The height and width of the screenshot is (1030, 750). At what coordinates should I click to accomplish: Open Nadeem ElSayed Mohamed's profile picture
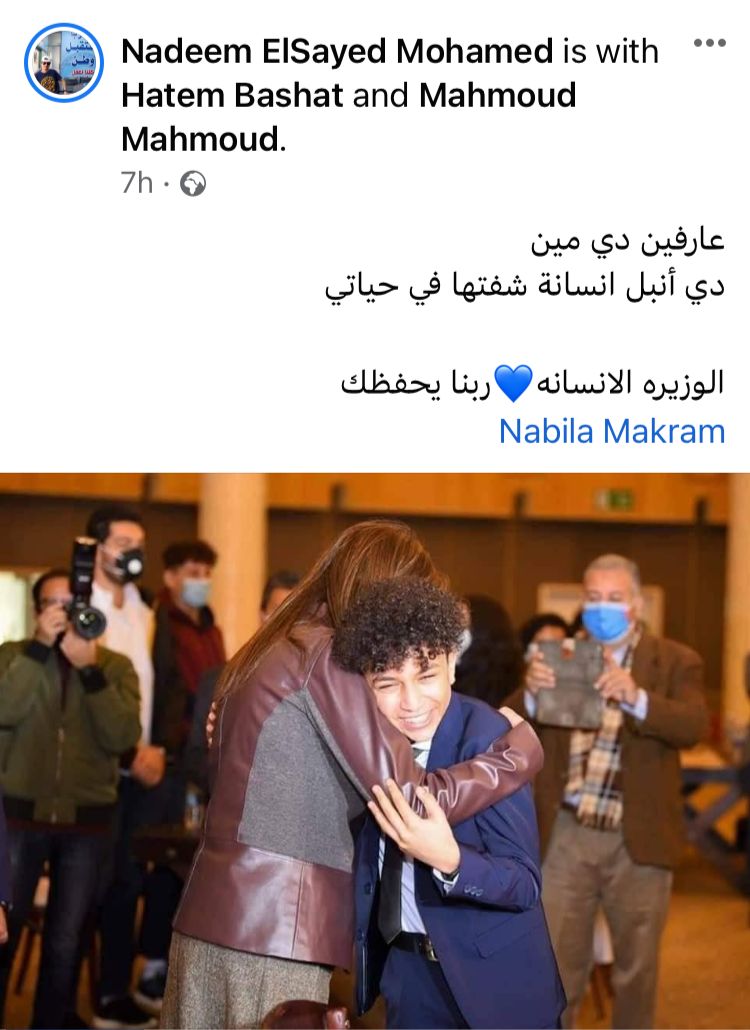pyautogui.click(x=64, y=64)
